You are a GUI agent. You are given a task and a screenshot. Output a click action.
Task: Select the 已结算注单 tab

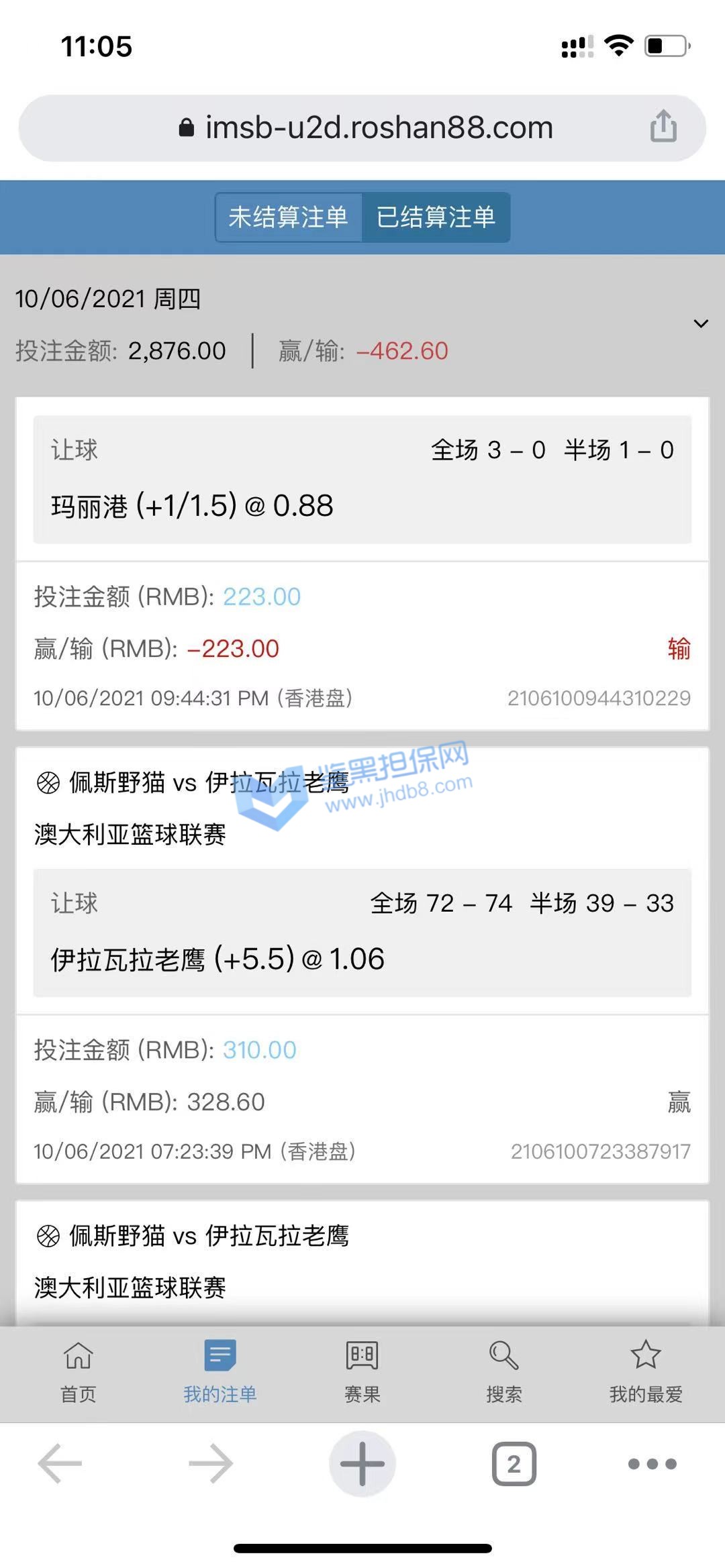[x=436, y=217]
